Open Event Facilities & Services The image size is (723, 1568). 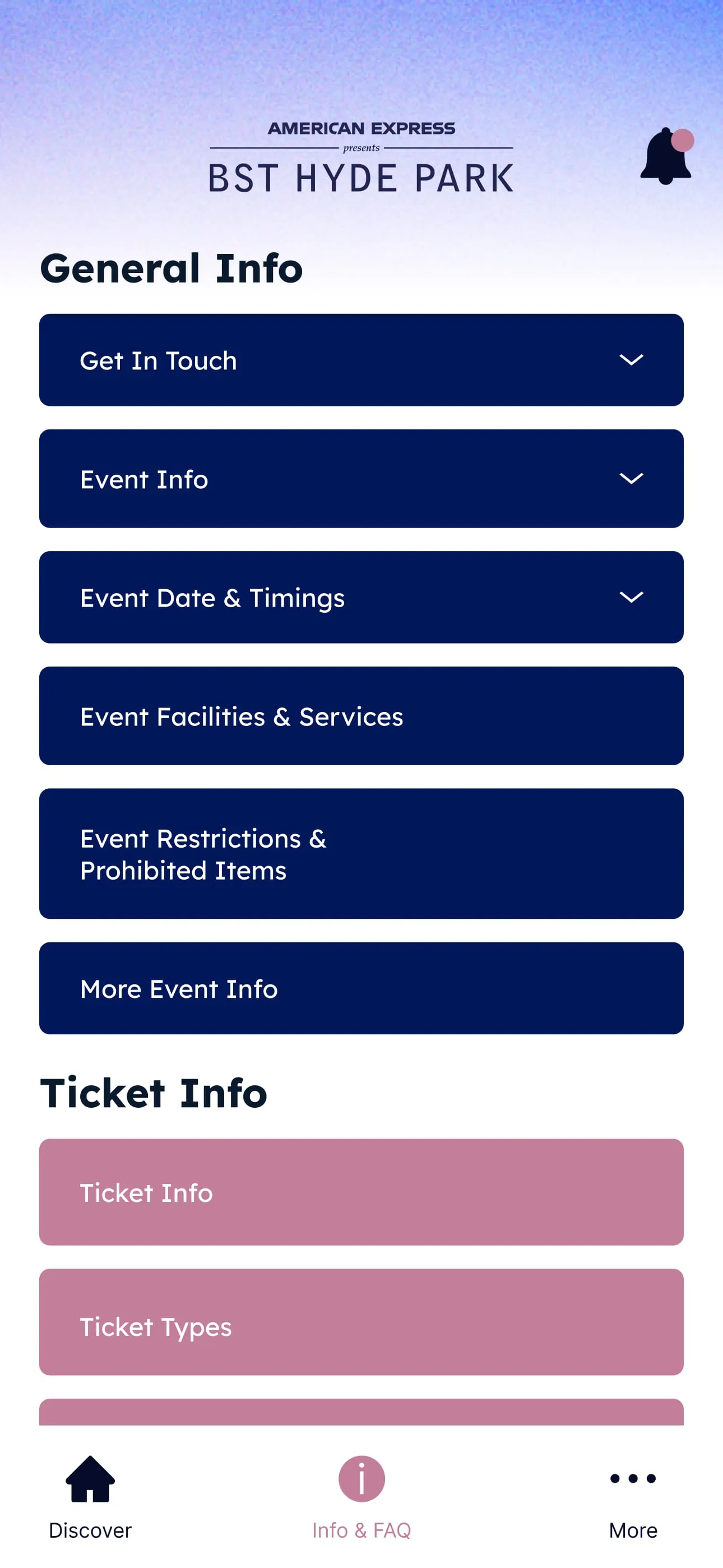pyautogui.click(x=361, y=716)
